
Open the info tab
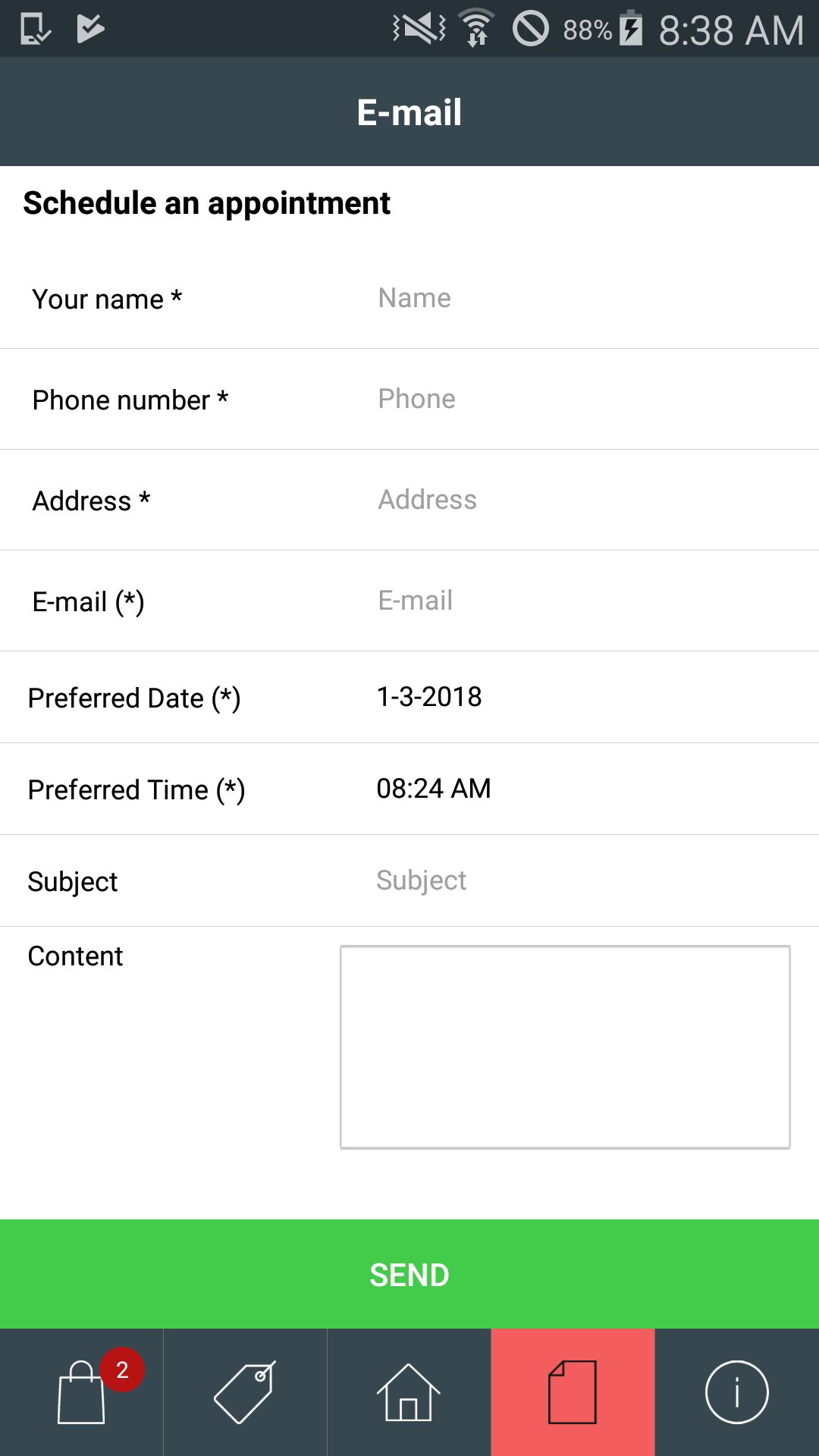click(737, 1392)
